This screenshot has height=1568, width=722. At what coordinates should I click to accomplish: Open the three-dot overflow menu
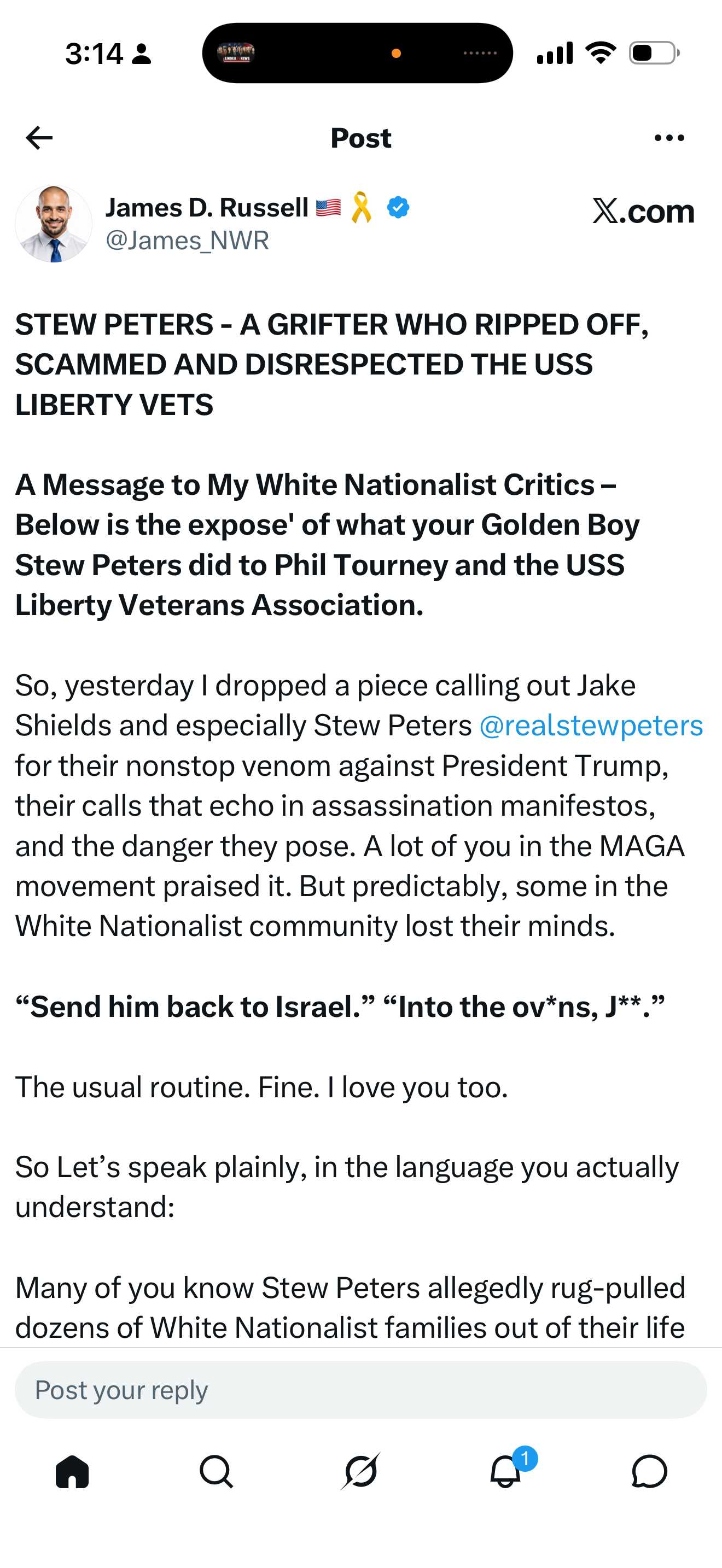669,138
